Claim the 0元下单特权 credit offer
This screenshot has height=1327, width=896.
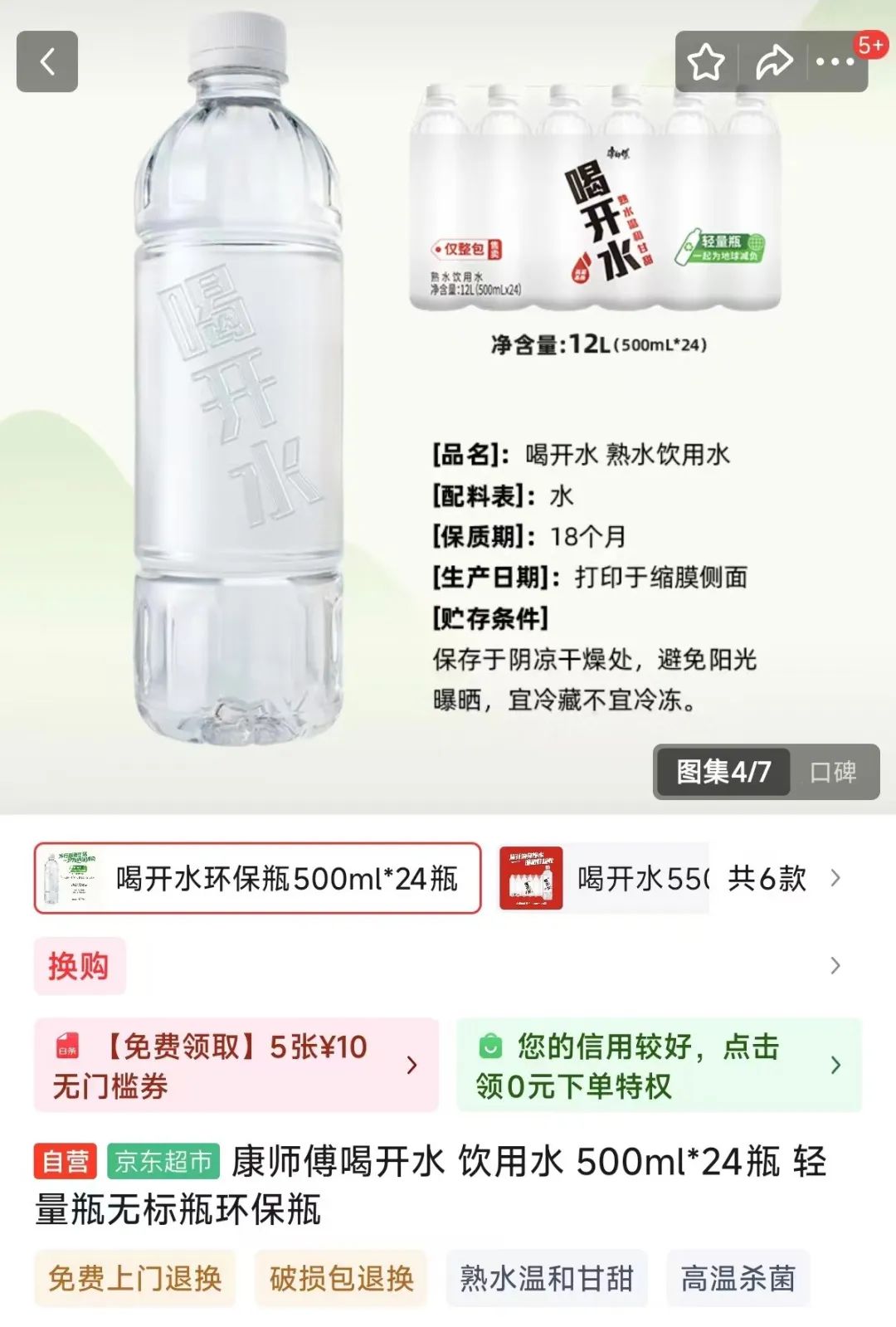click(x=659, y=1066)
